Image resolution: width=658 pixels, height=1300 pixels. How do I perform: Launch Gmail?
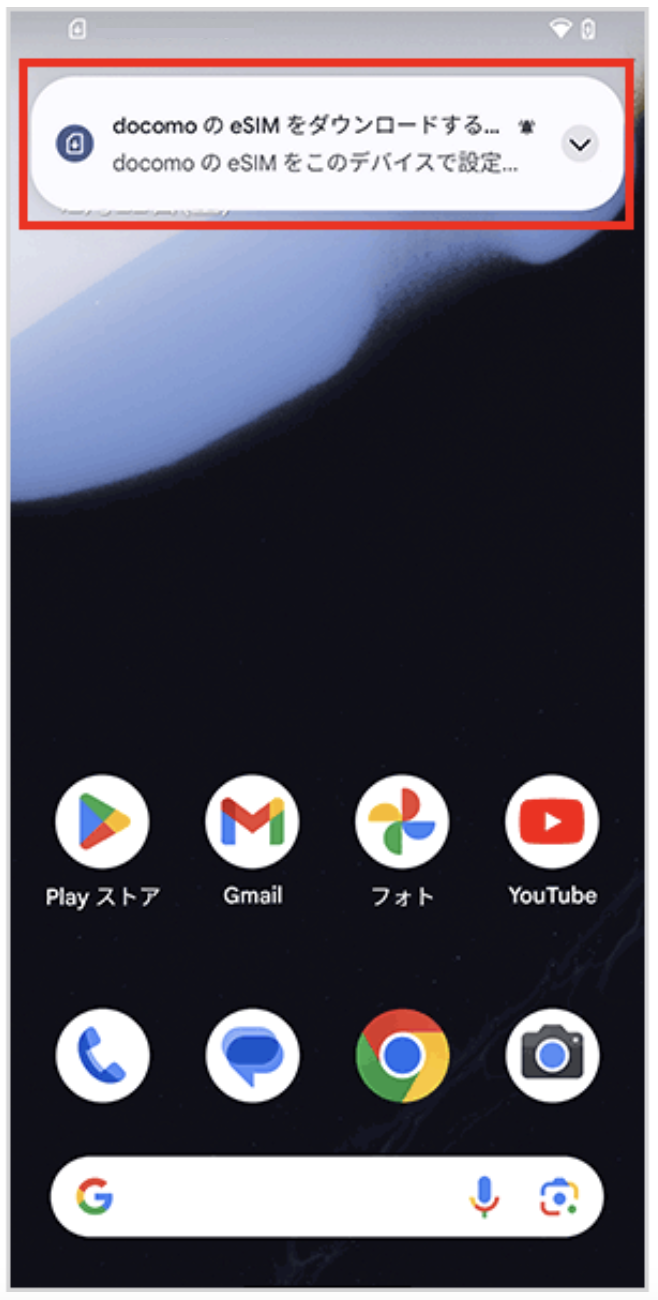tap(252, 822)
